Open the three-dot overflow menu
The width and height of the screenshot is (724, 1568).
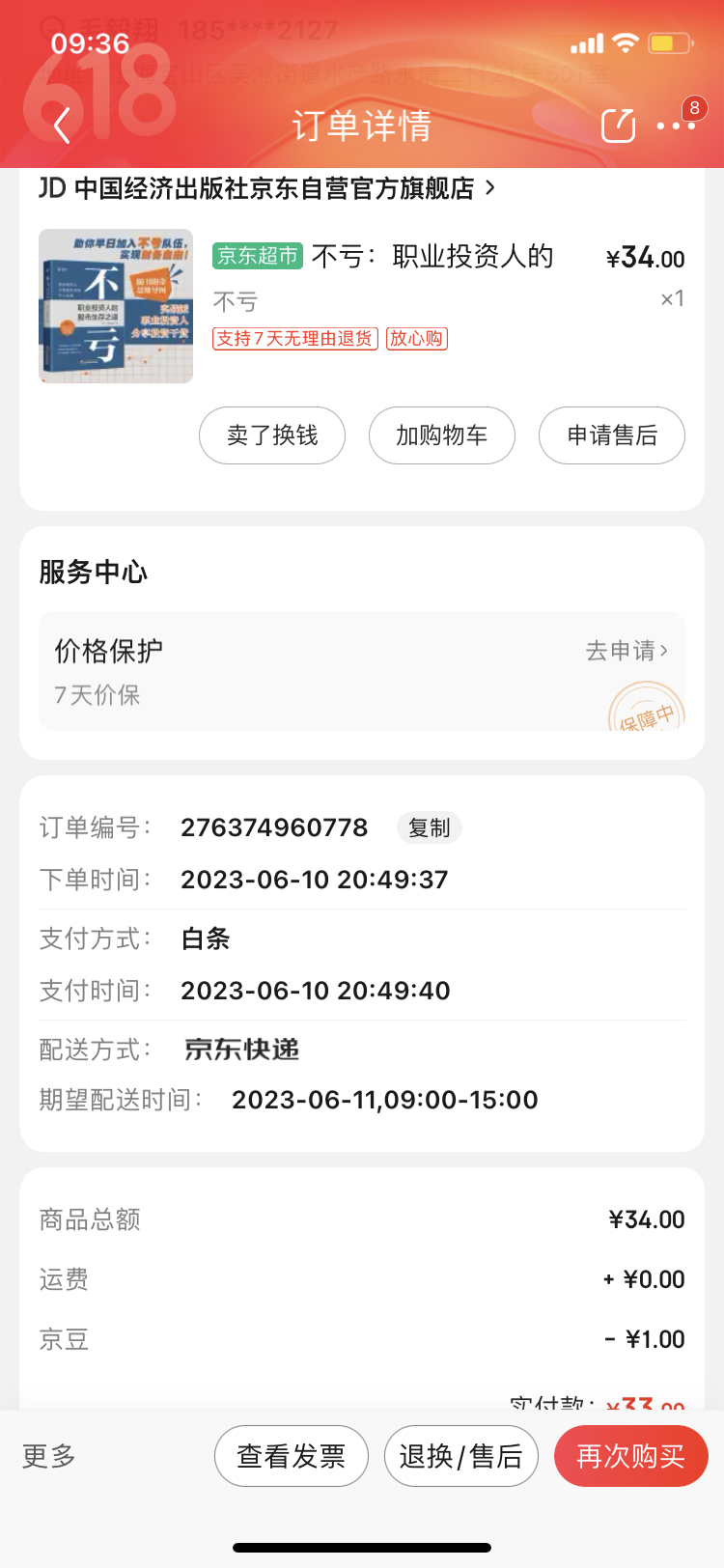tap(676, 126)
